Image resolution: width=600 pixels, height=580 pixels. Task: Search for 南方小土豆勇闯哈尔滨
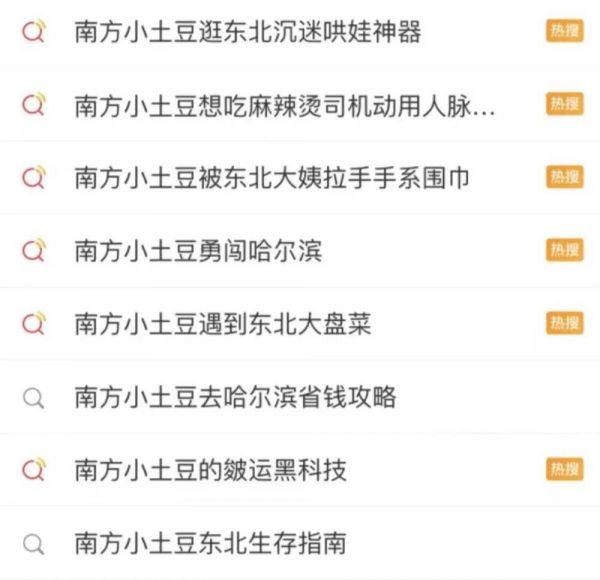198,250
